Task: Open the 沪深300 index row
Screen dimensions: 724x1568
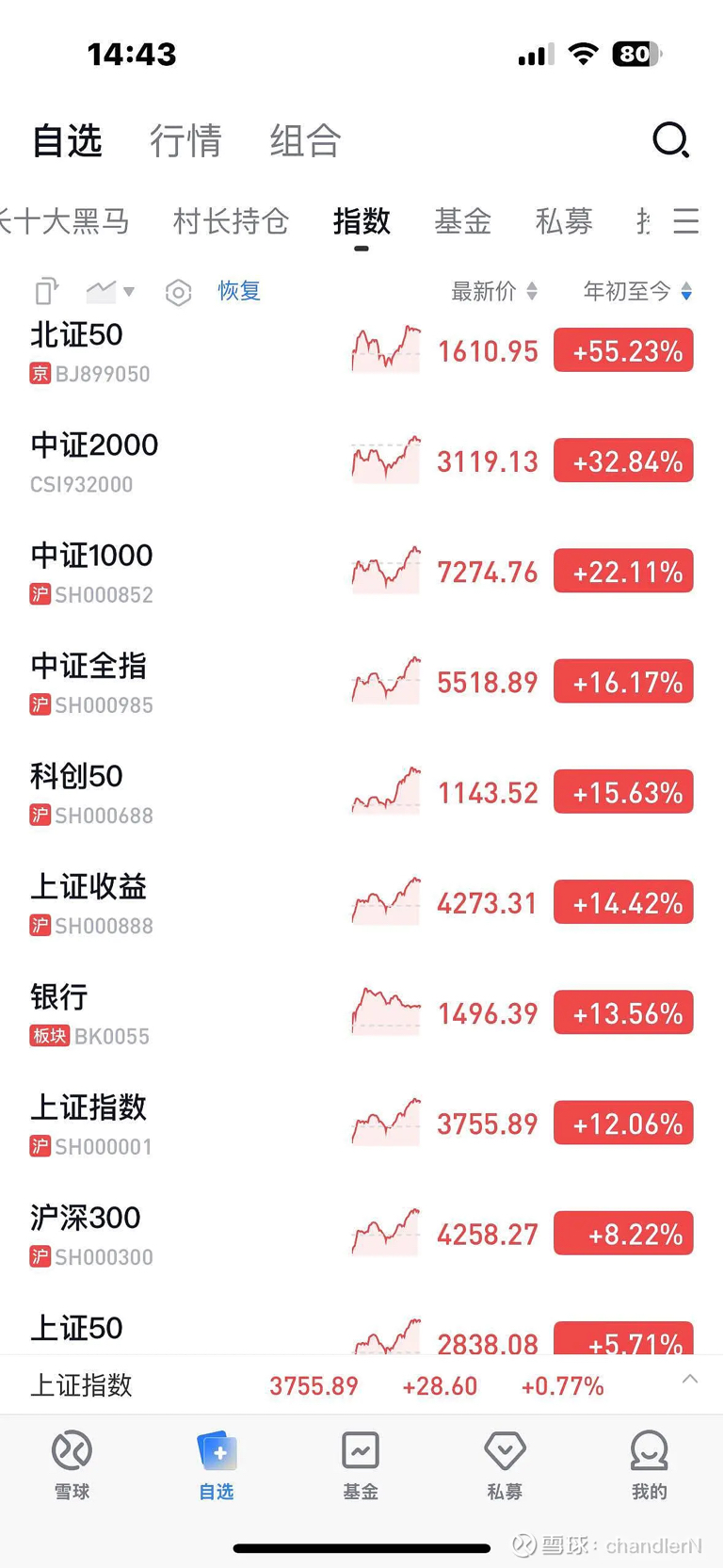Action: click(x=362, y=1235)
